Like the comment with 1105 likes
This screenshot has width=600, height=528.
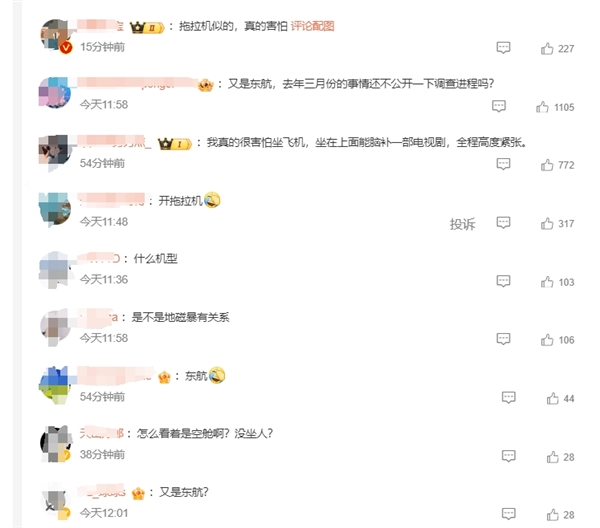click(542, 107)
